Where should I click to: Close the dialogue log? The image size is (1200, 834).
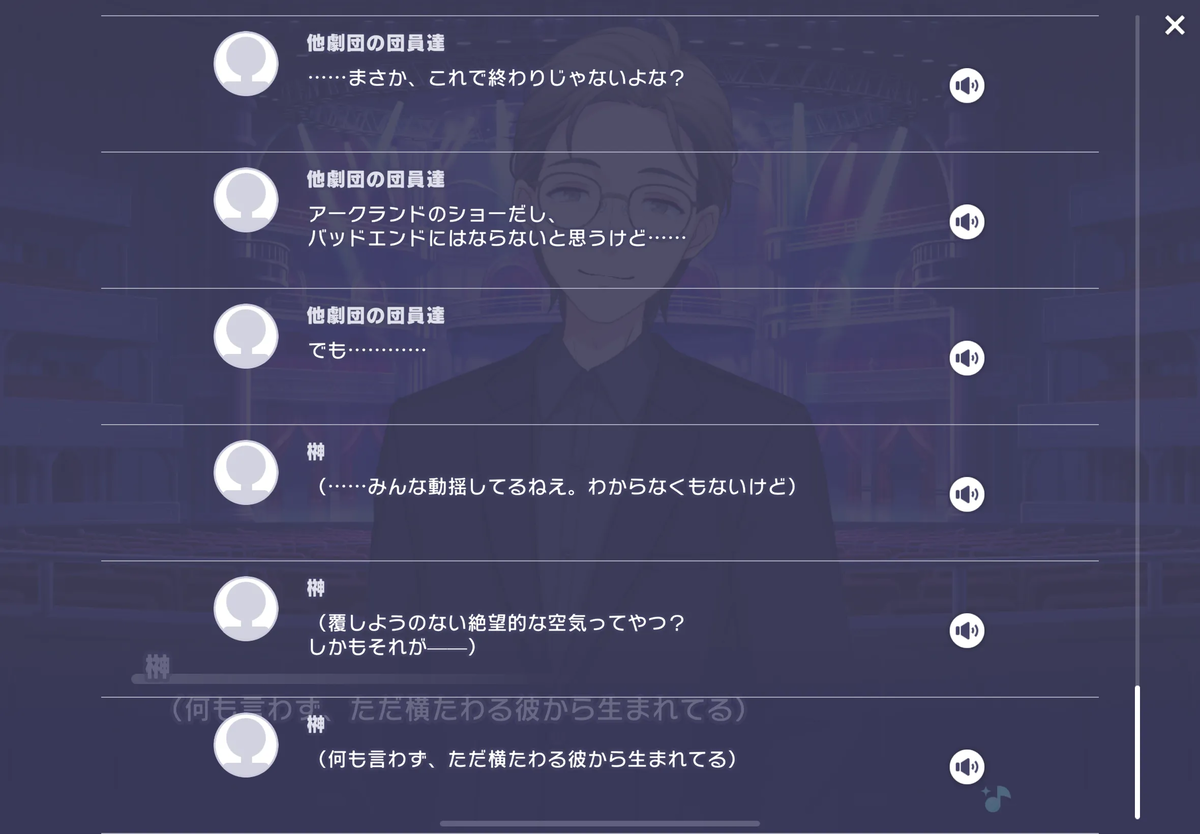[1174, 25]
